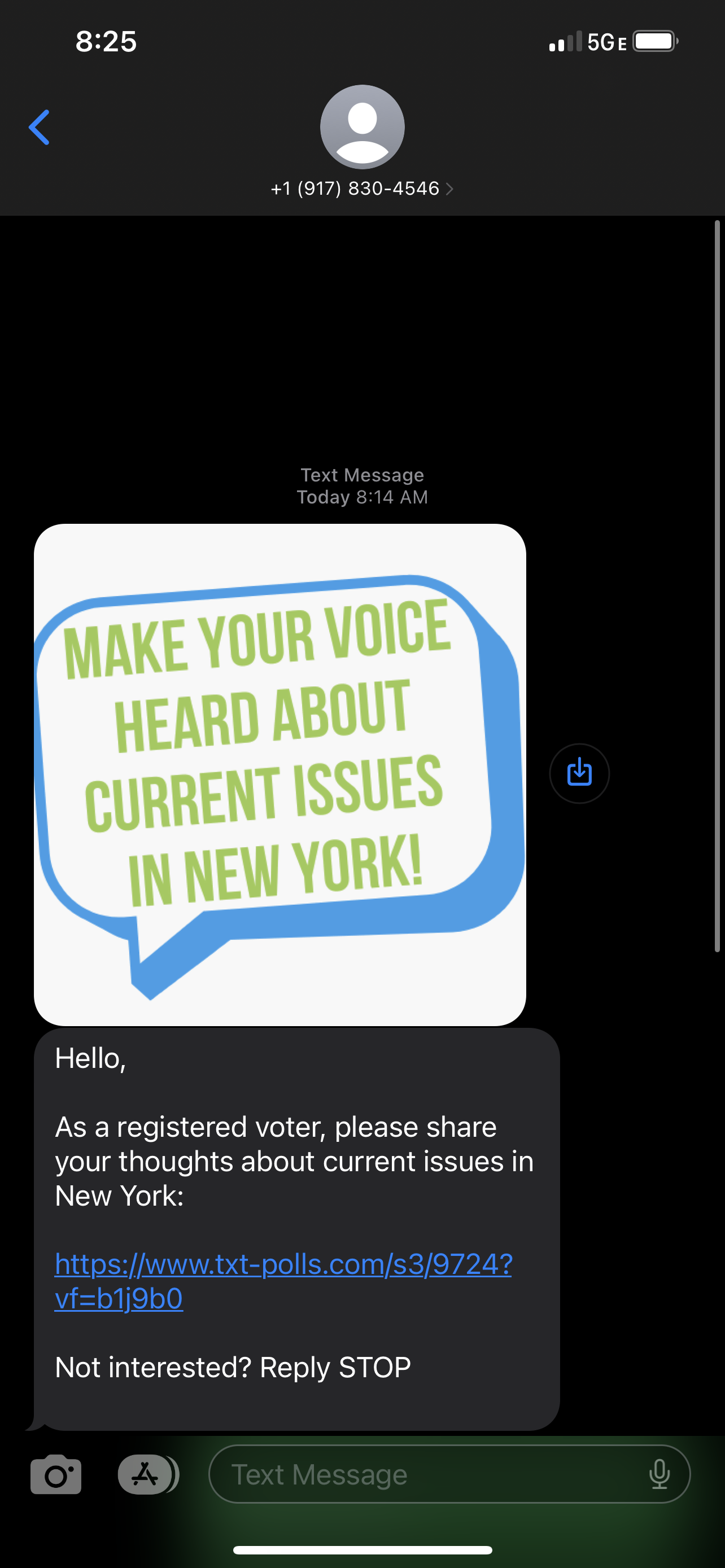
Task: Open the Make Your Voice Heard image
Action: (279, 774)
